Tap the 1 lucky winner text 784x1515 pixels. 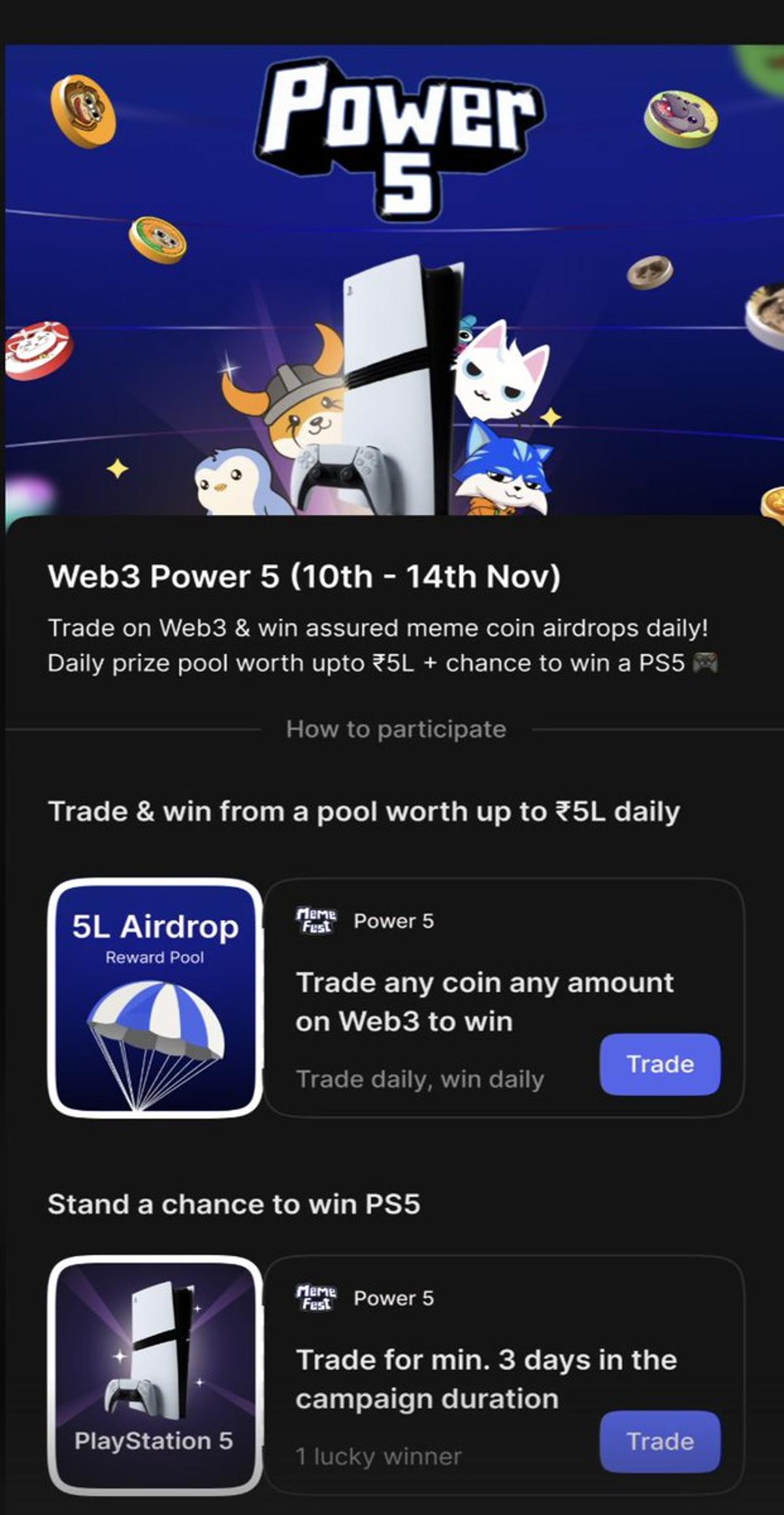pos(379,1456)
